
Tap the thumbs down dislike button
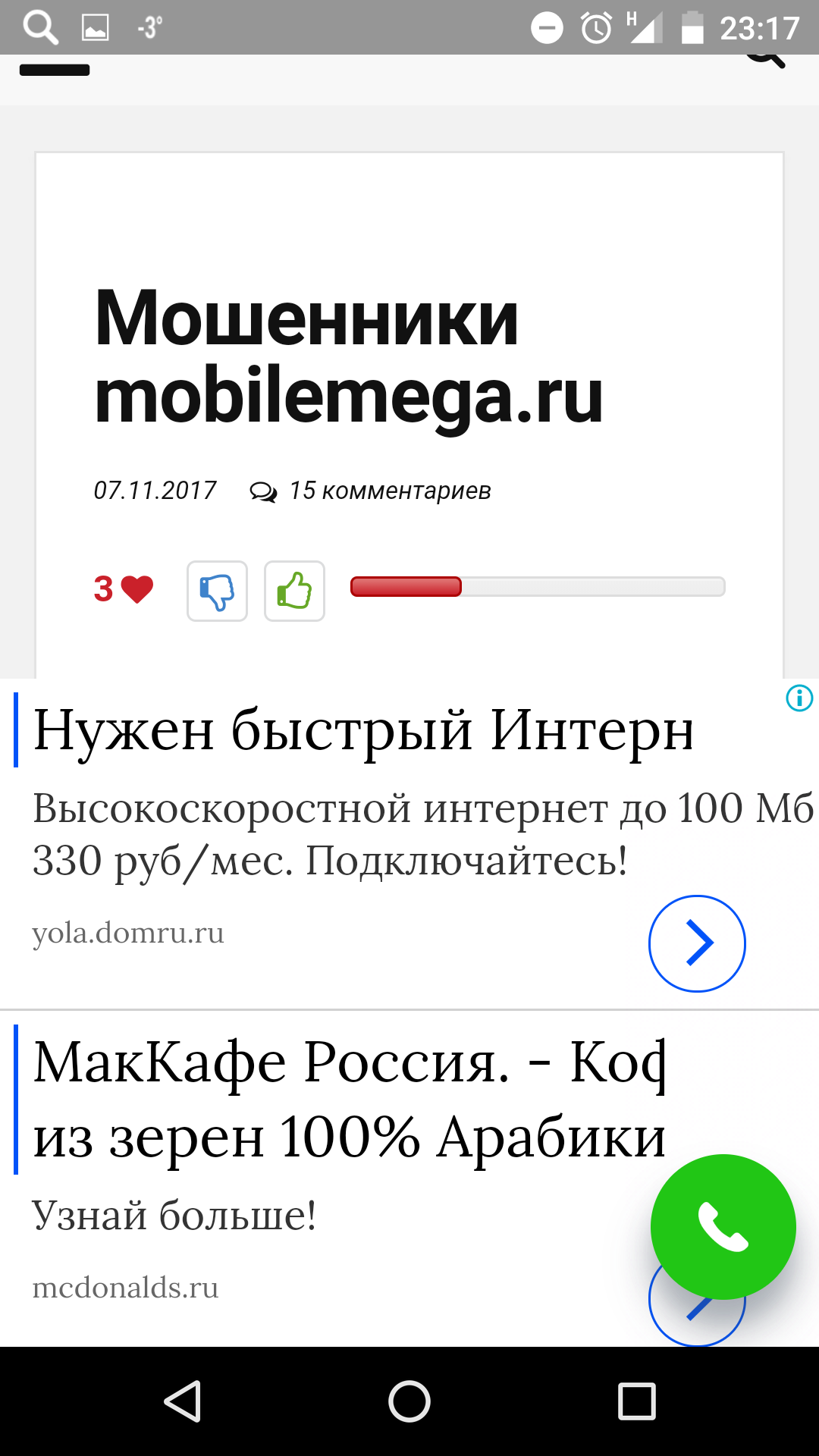[x=217, y=591]
